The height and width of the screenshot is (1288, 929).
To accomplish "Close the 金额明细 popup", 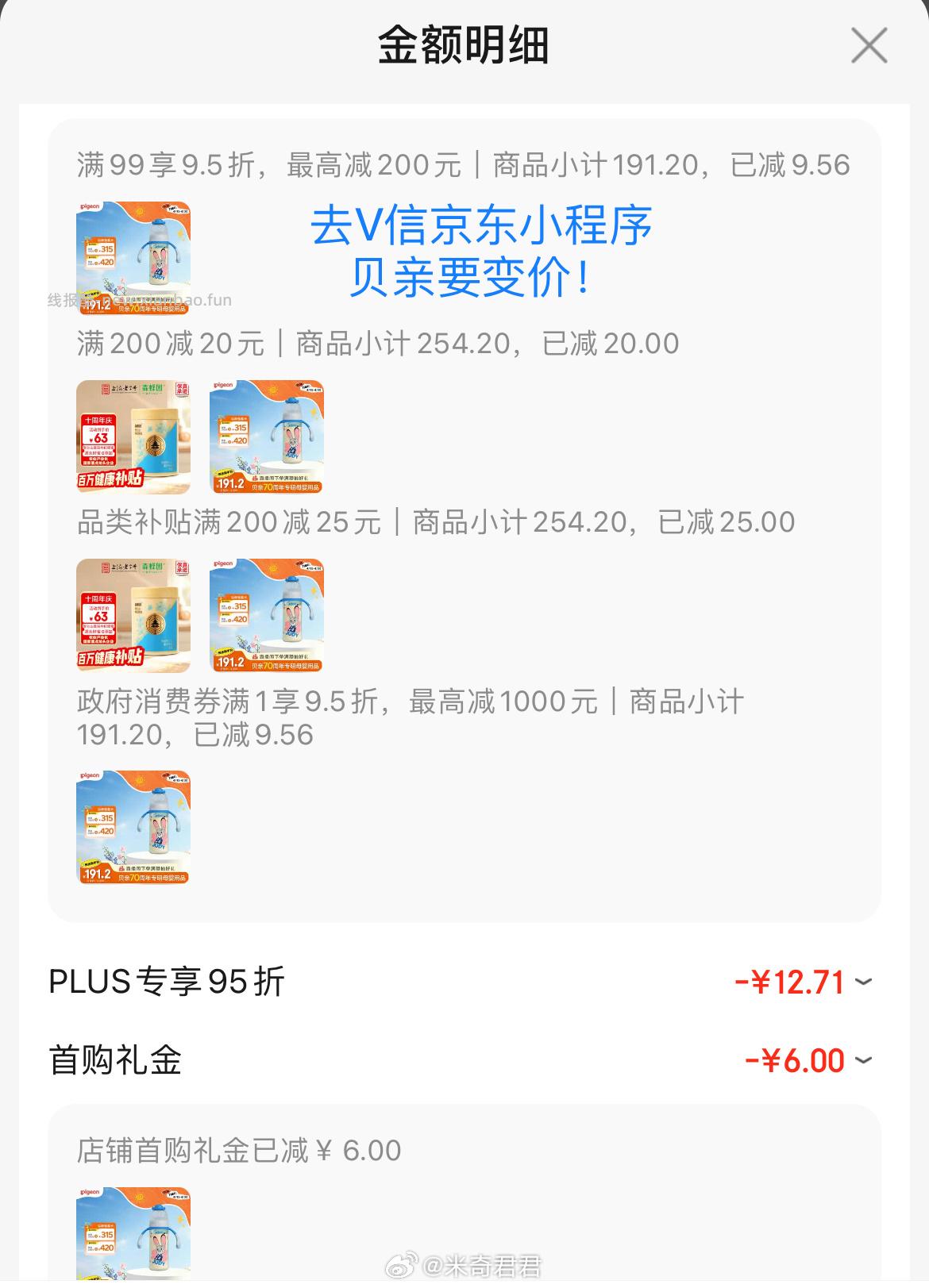I will 869,45.
